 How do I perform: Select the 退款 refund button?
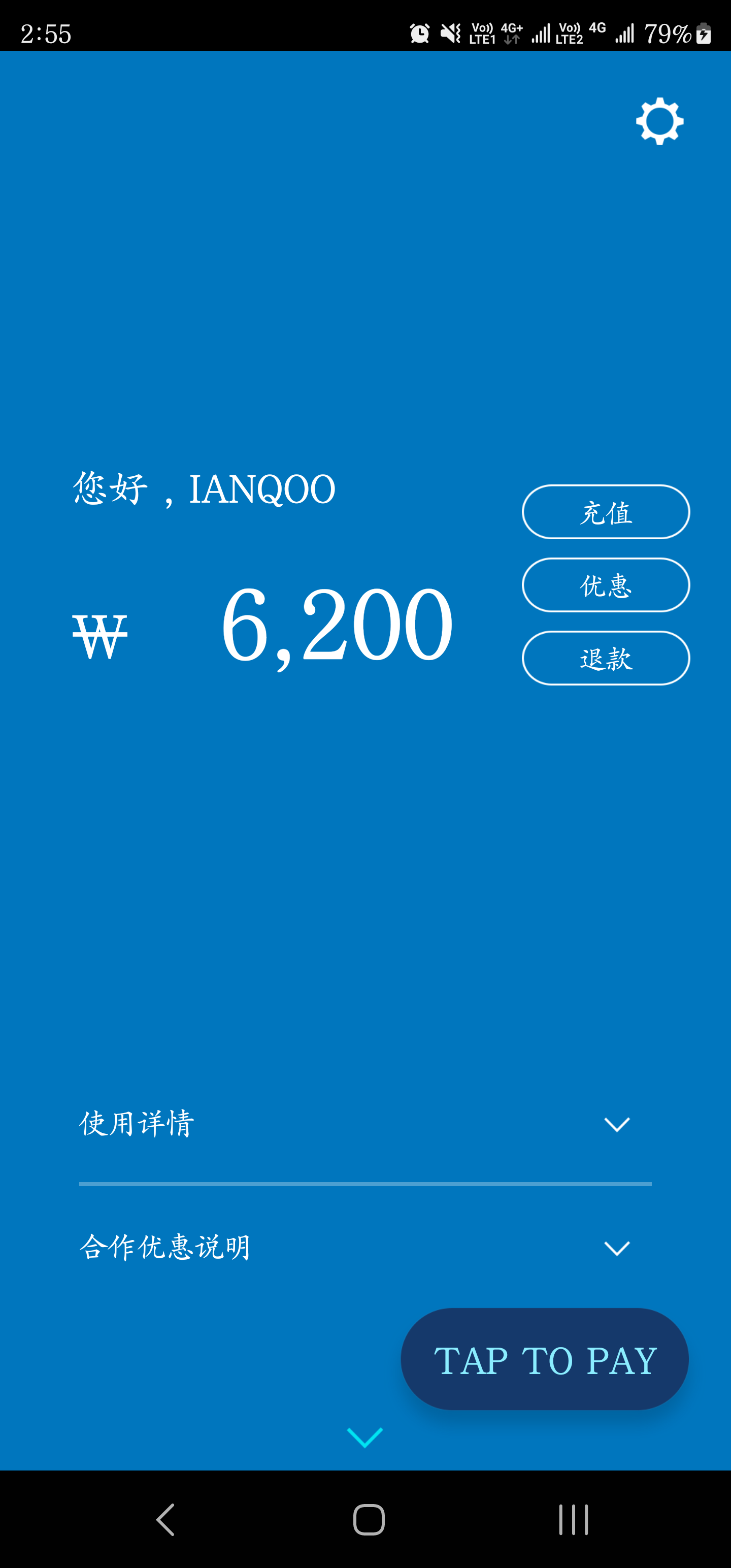pyautogui.click(x=605, y=658)
